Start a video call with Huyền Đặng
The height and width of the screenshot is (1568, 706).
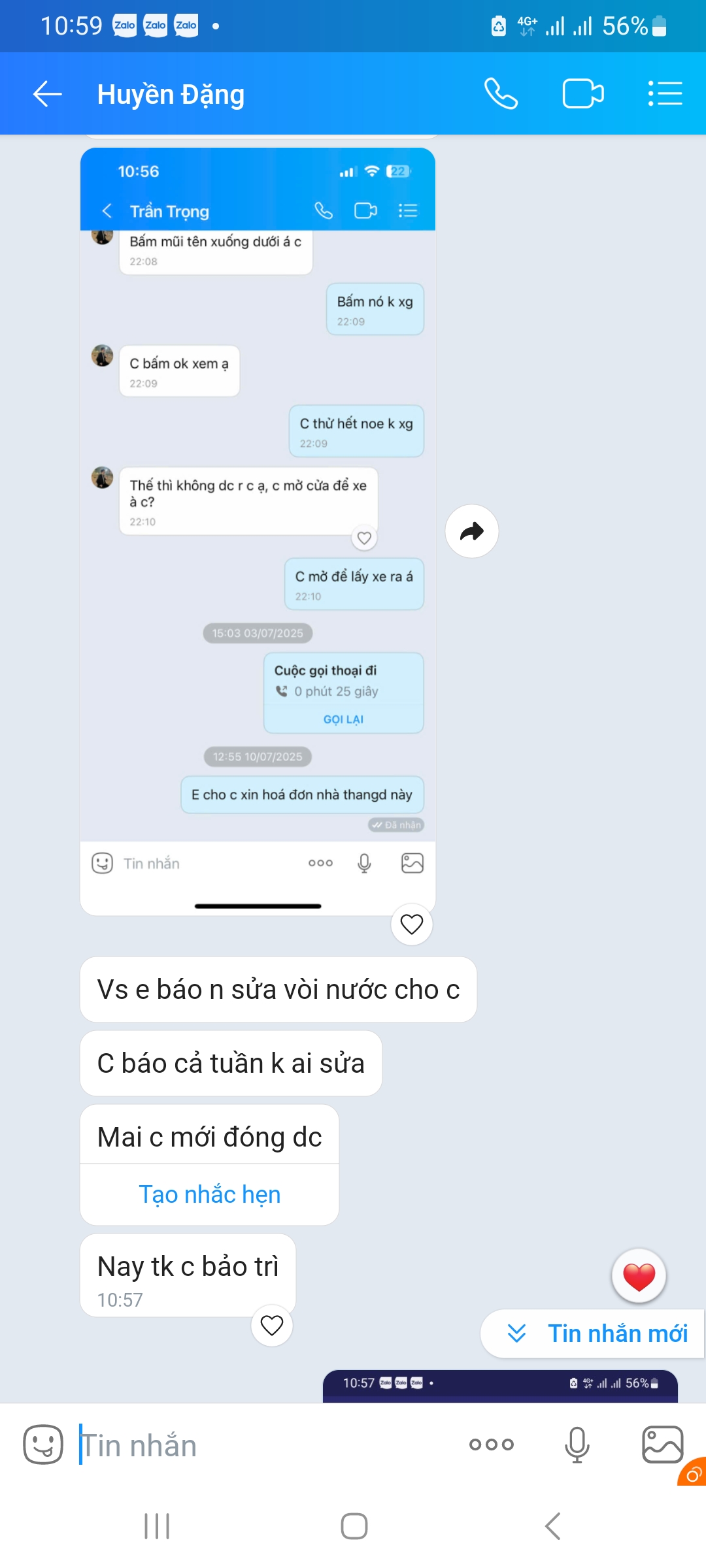(582, 94)
